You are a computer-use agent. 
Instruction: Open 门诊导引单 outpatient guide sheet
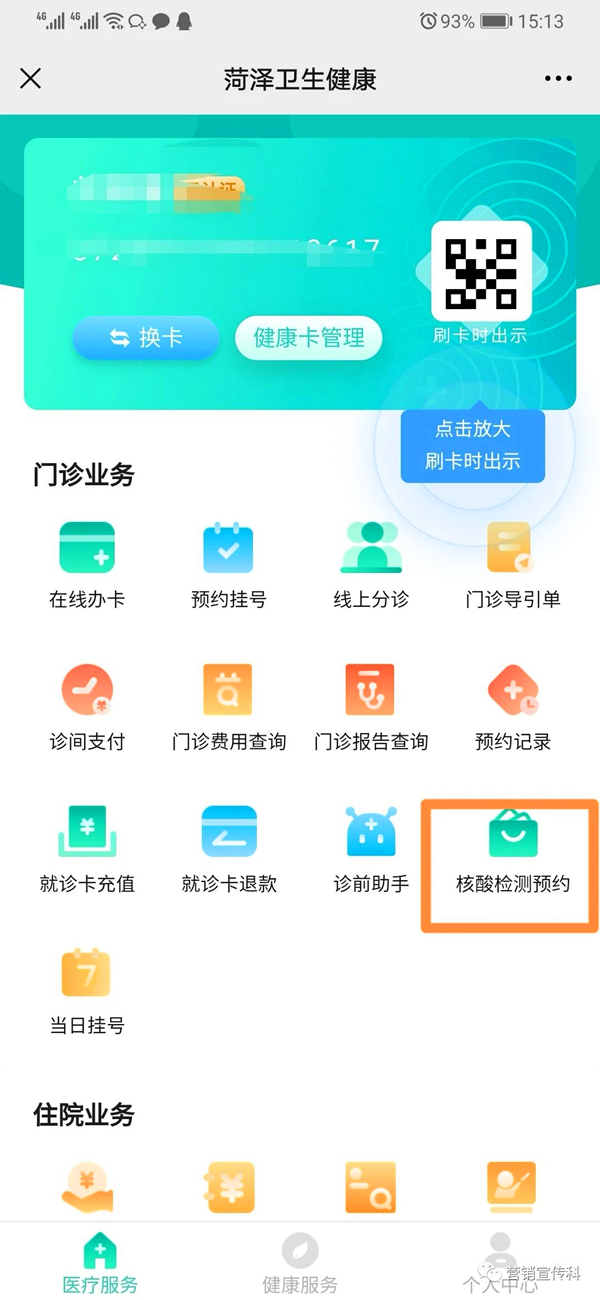pos(512,565)
